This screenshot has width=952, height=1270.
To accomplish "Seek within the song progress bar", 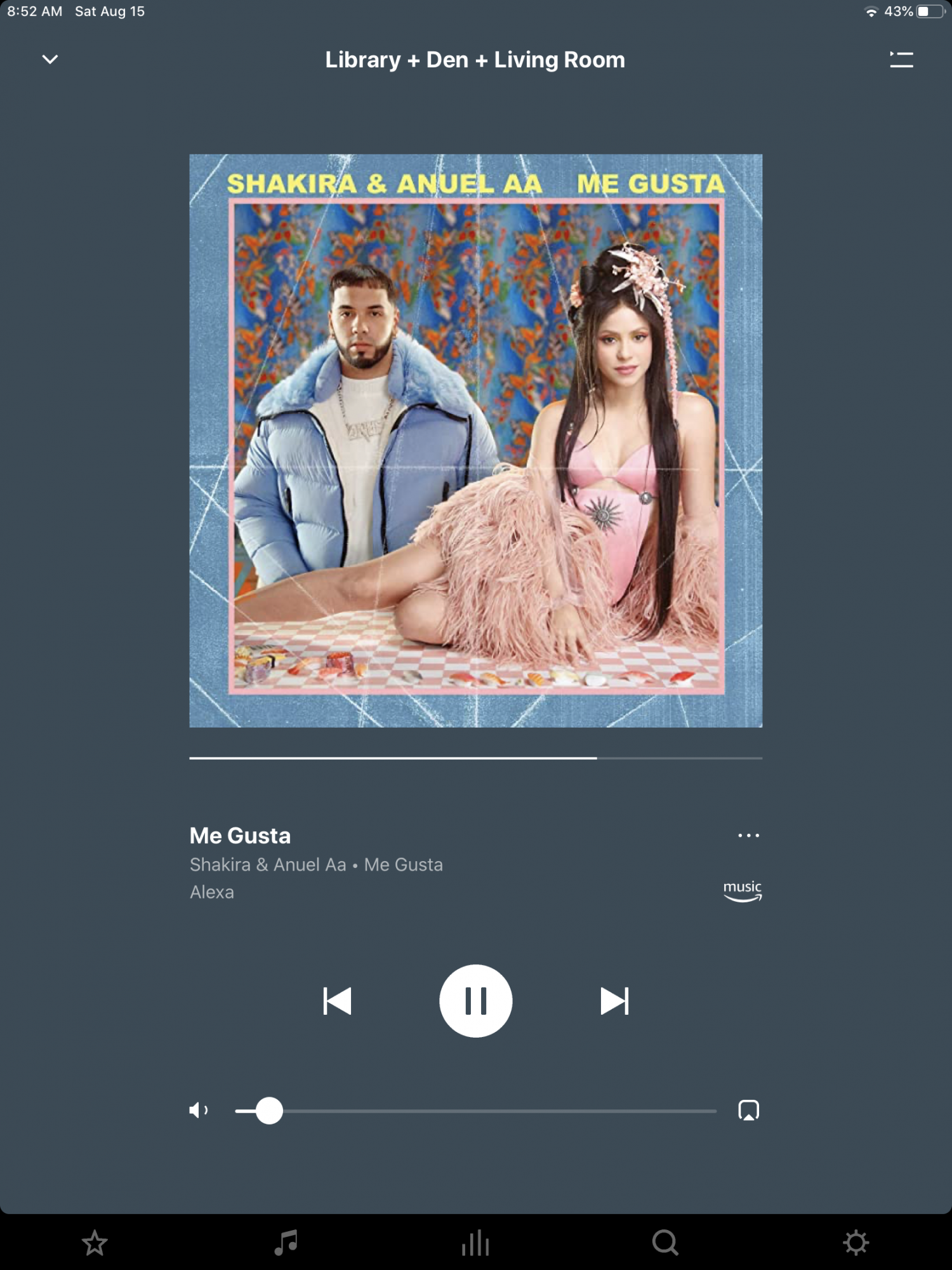I will (475, 758).
